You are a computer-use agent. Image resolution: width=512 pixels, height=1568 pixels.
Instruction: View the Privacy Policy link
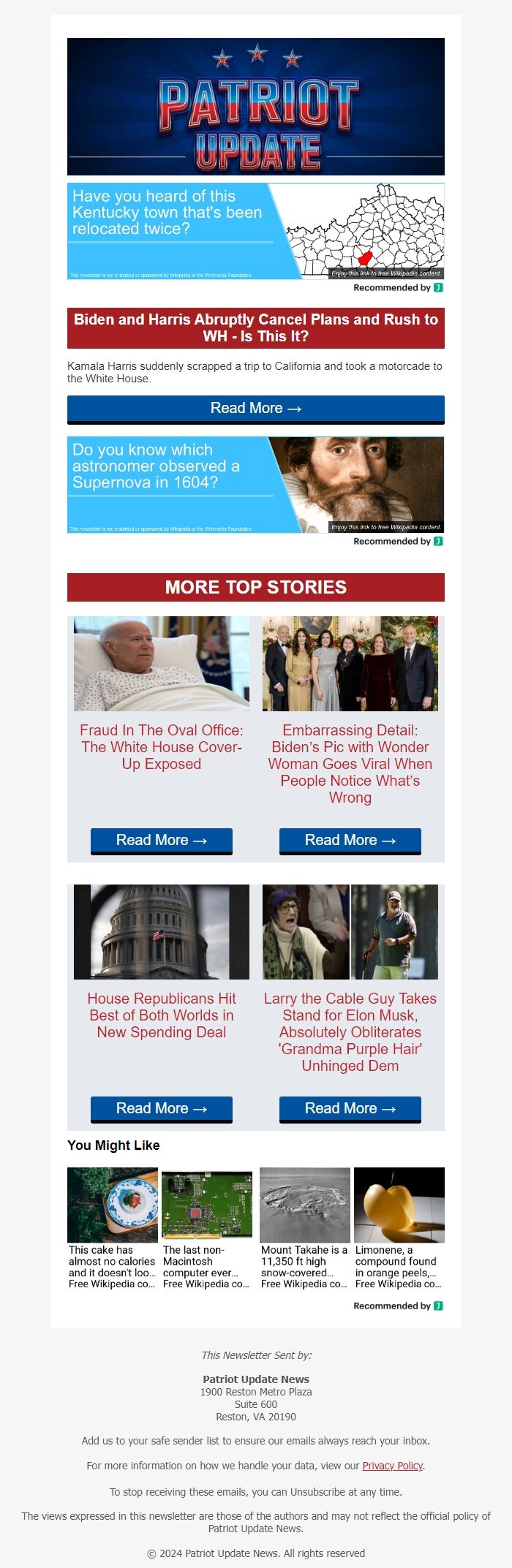392,1466
